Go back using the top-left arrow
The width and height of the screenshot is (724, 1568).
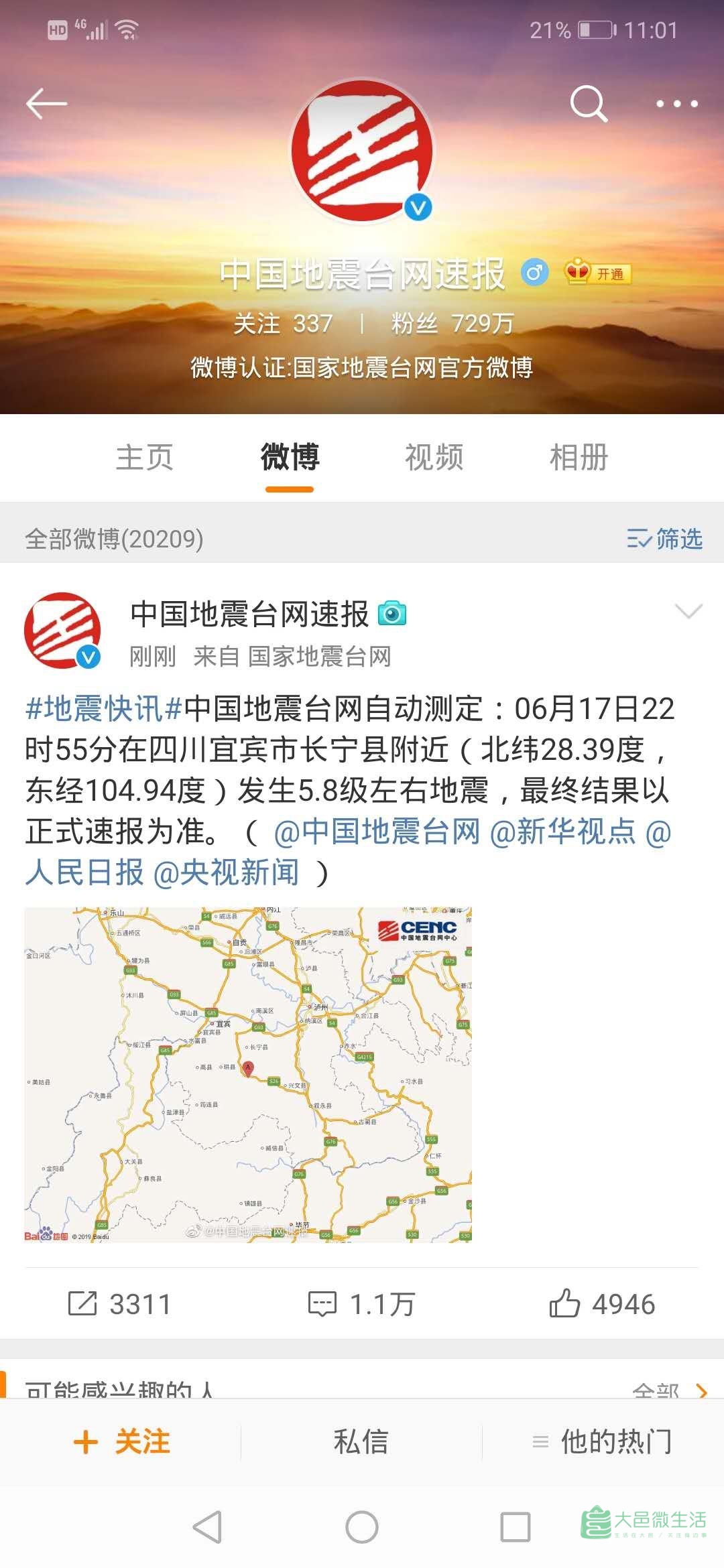(46, 103)
